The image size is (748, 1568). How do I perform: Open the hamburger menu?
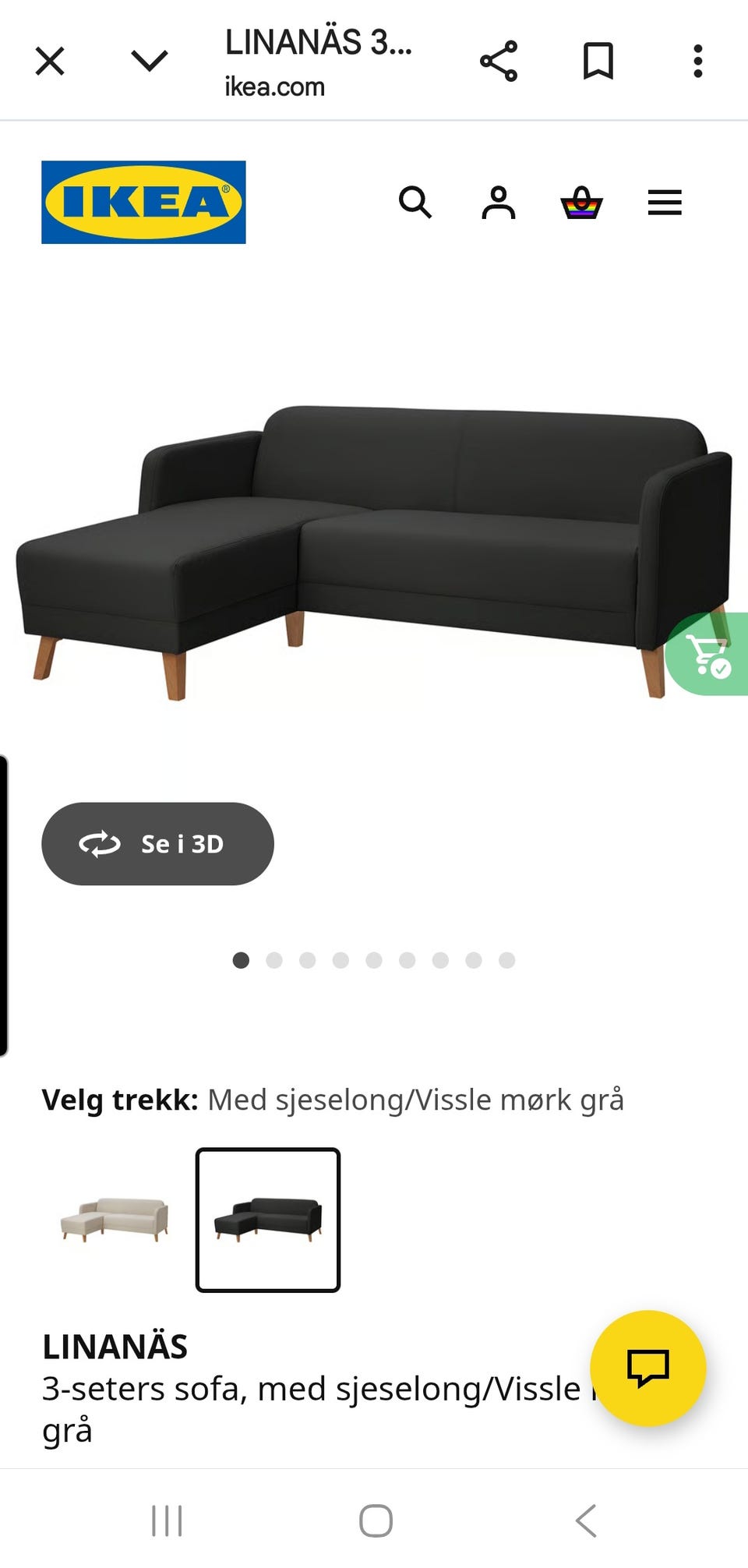(x=665, y=203)
